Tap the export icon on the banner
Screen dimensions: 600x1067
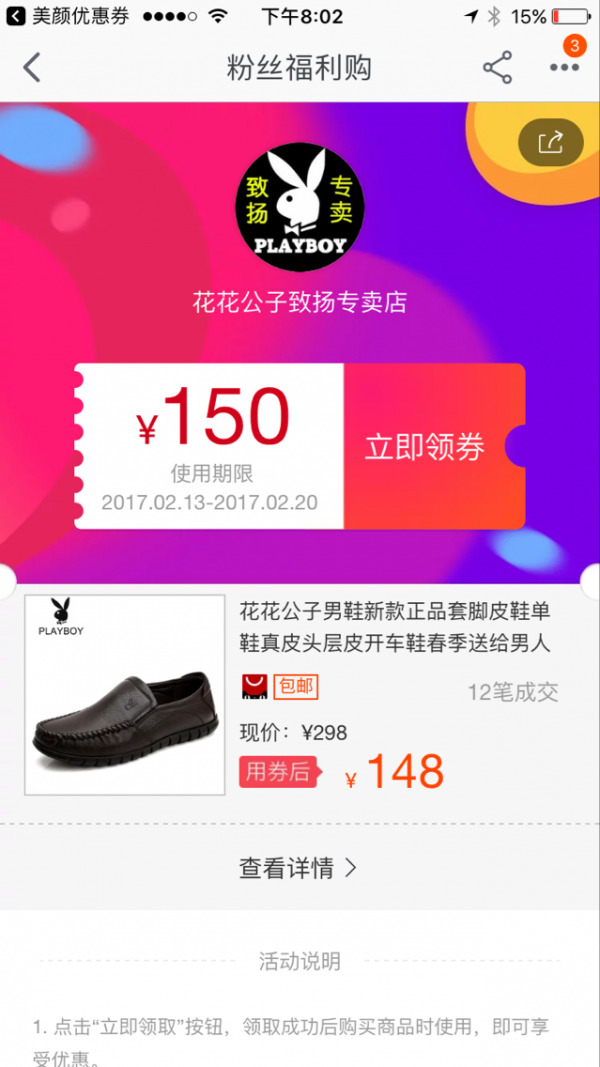550,143
